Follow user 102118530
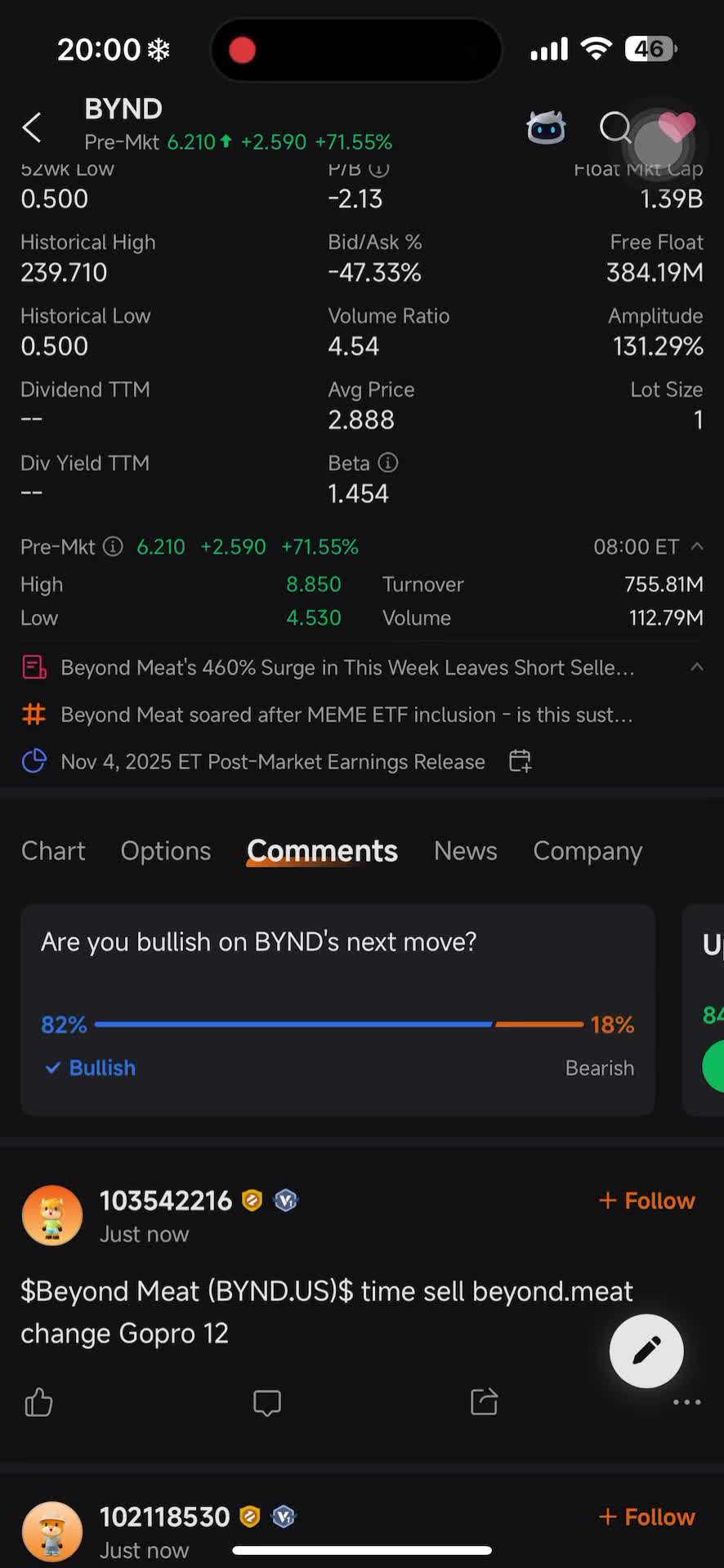 point(646,1517)
